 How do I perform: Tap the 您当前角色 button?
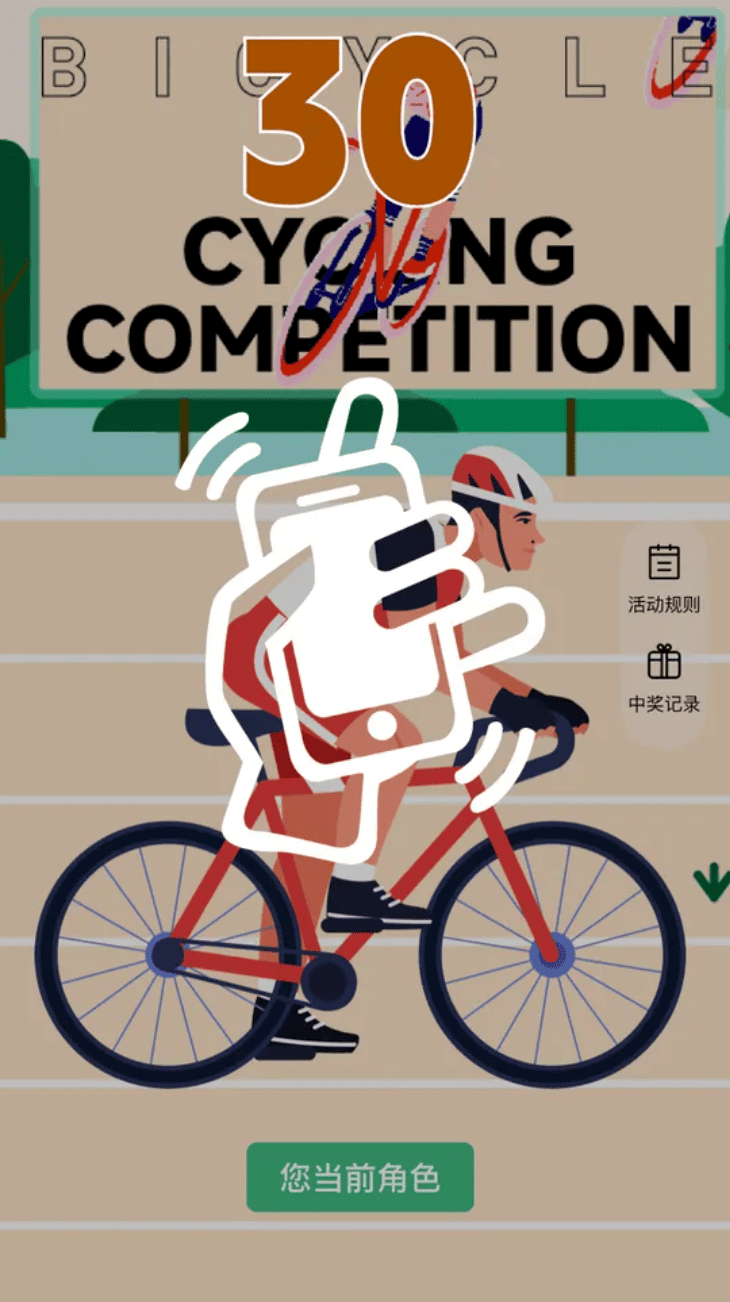click(x=360, y=1177)
